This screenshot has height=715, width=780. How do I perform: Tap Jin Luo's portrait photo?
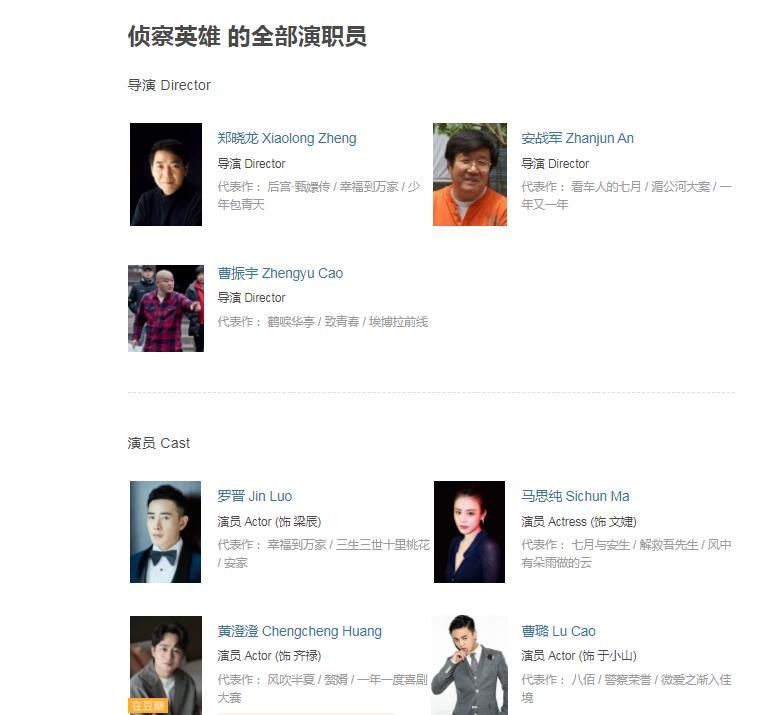(165, 532)
